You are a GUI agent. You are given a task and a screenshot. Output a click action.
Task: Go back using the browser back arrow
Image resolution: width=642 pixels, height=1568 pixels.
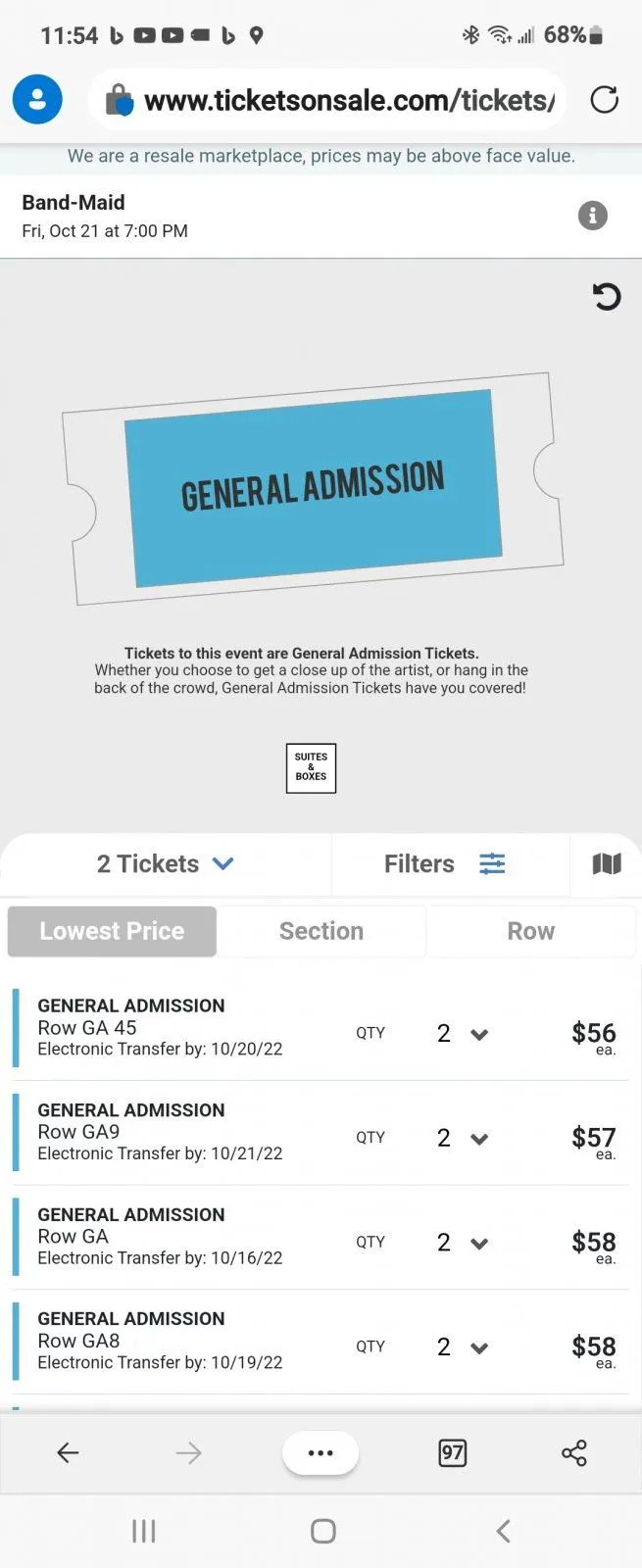[68, 1452]
